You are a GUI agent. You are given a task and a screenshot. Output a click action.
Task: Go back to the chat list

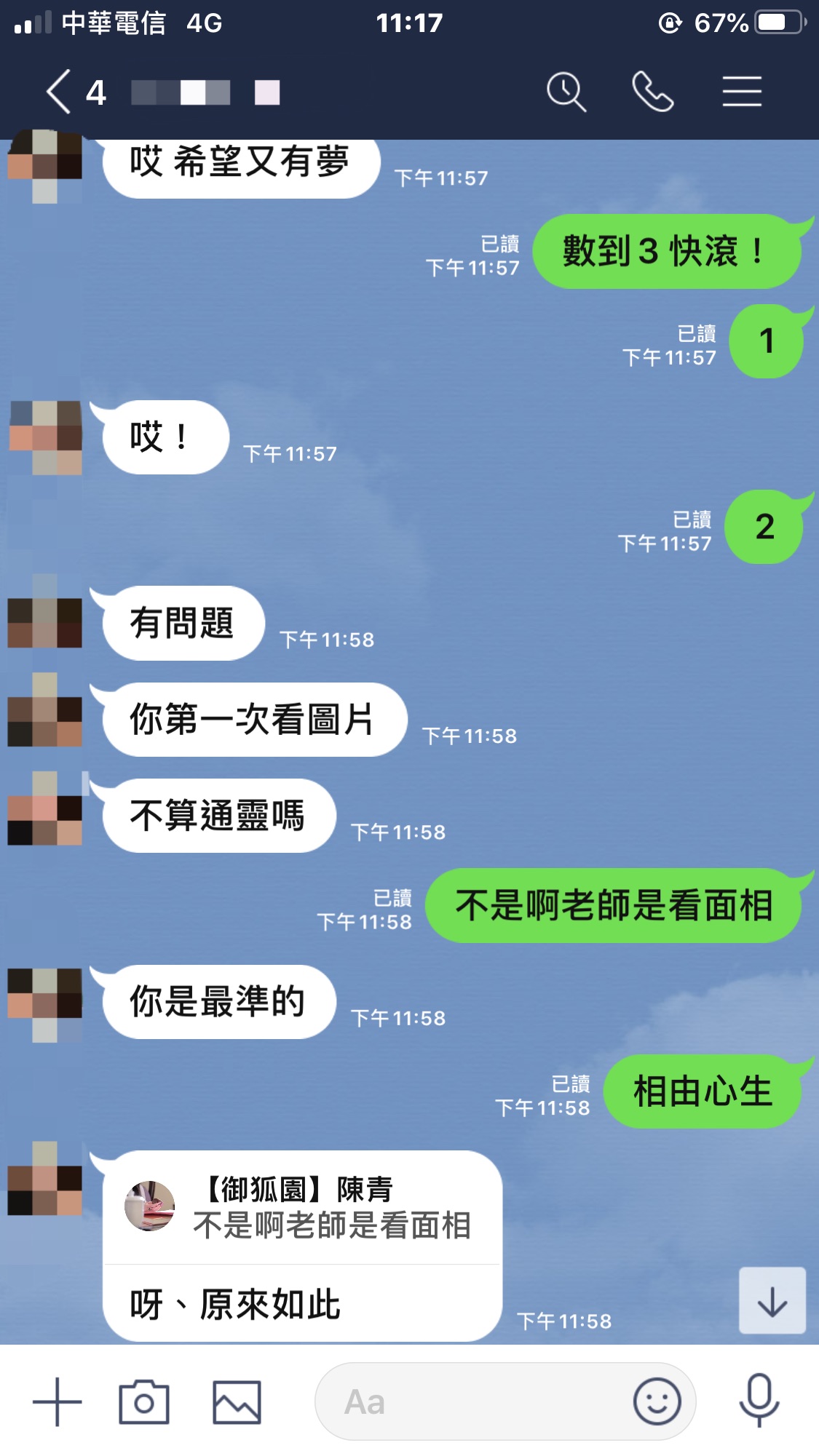pos(60,92)
